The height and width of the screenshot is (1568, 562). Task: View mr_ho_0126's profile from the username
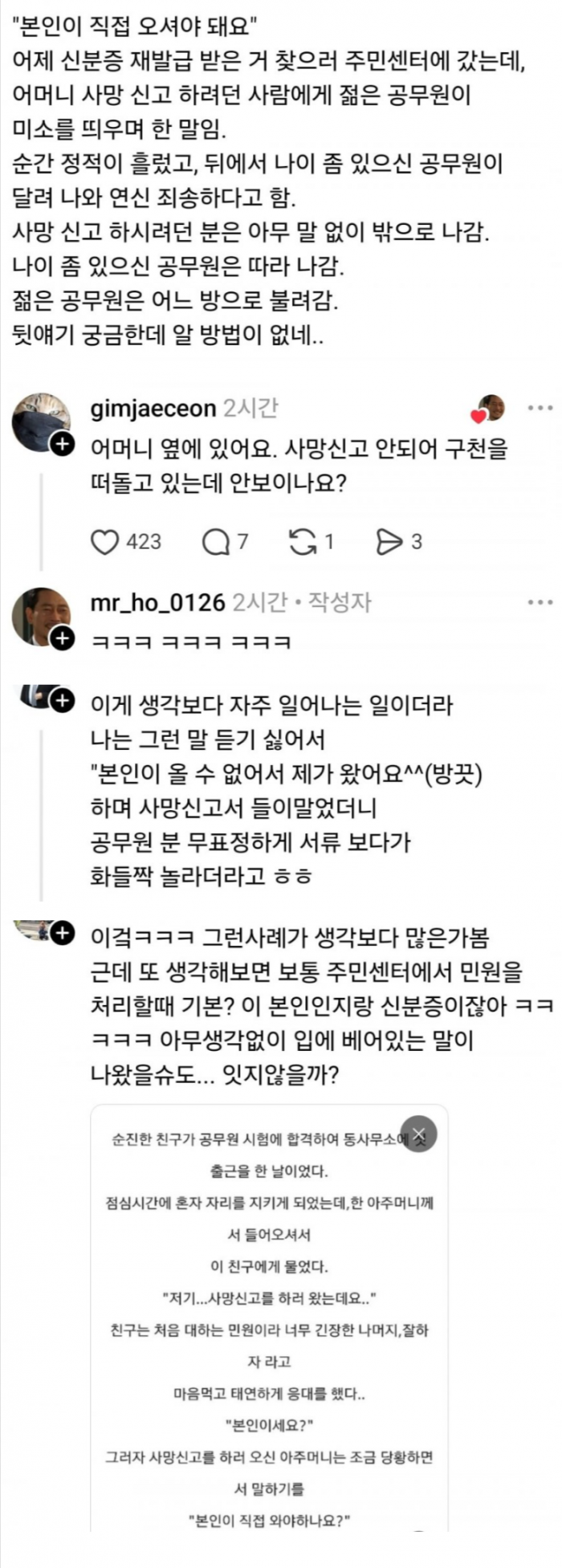point(157,602)
